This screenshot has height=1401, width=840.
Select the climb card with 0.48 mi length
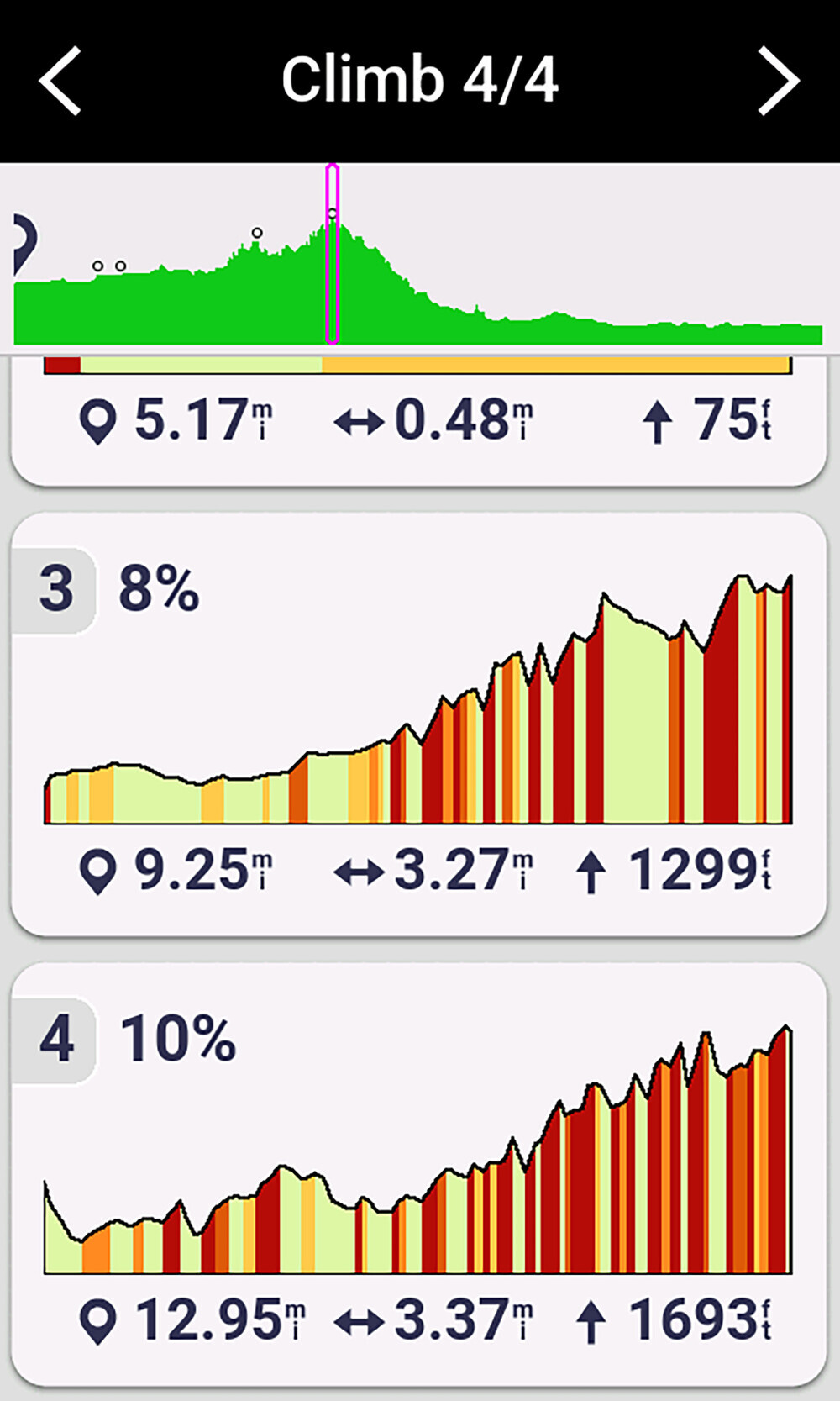tap(418, 420)
